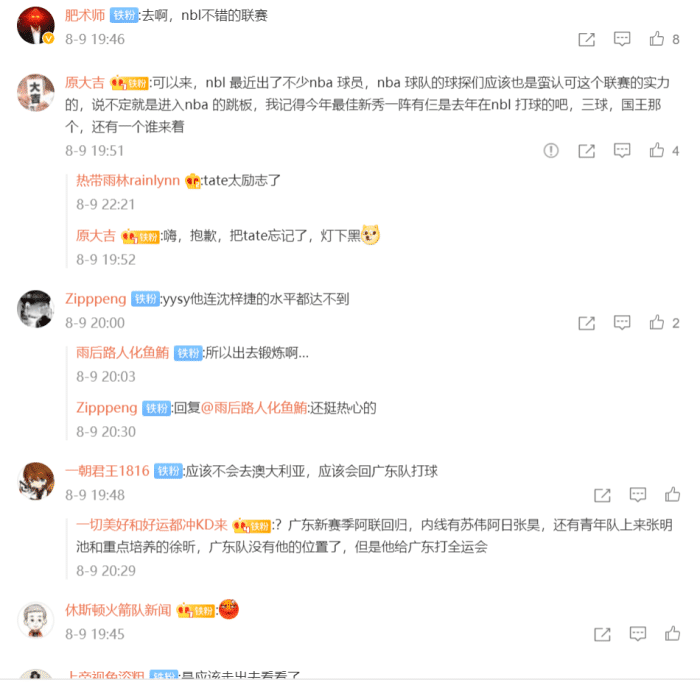Like 原大吉's comment about nbl
The height and width of the screenshot is (688, 700).
(657, 150)
